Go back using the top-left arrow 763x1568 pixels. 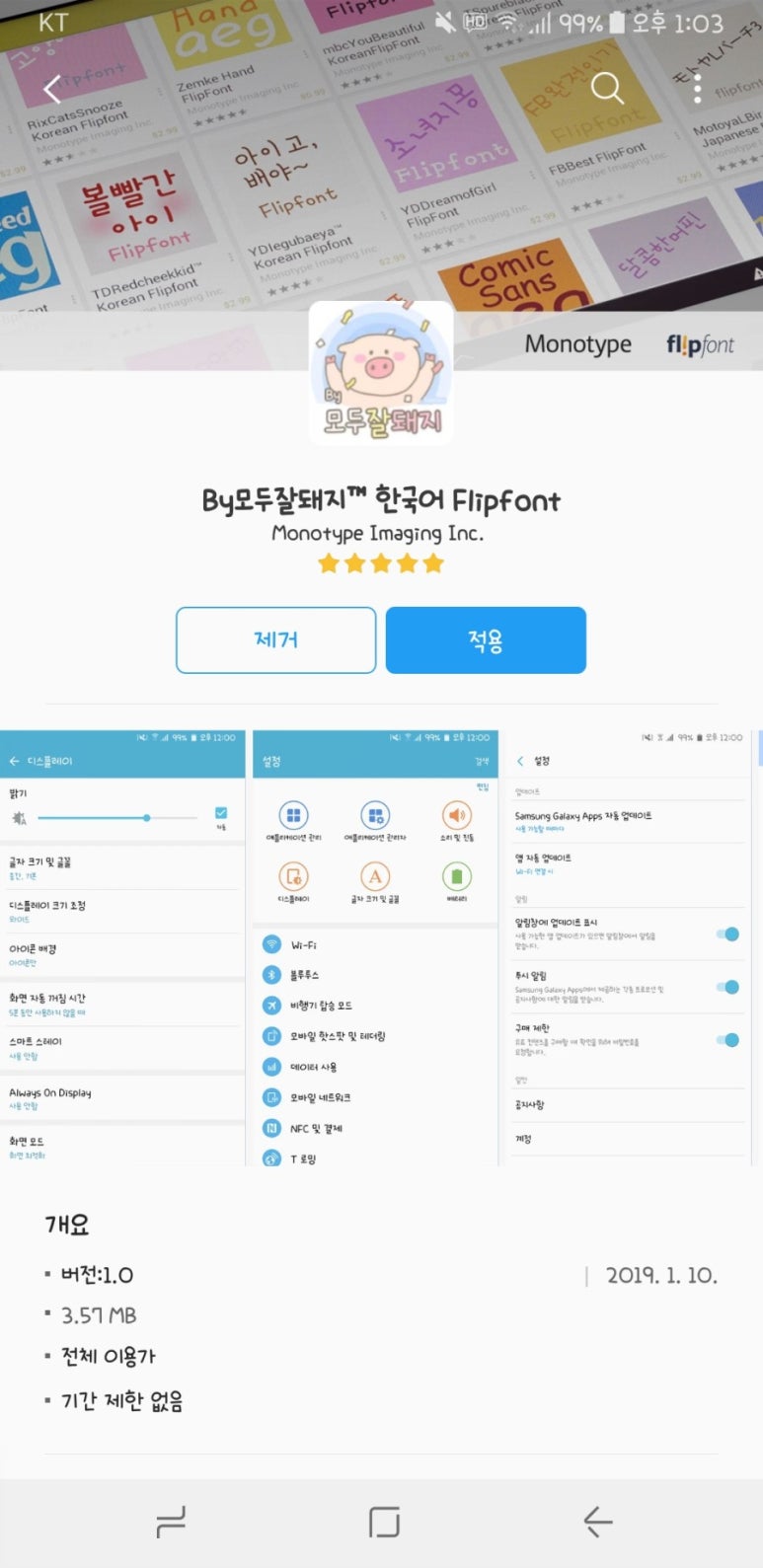pos(52,90)
